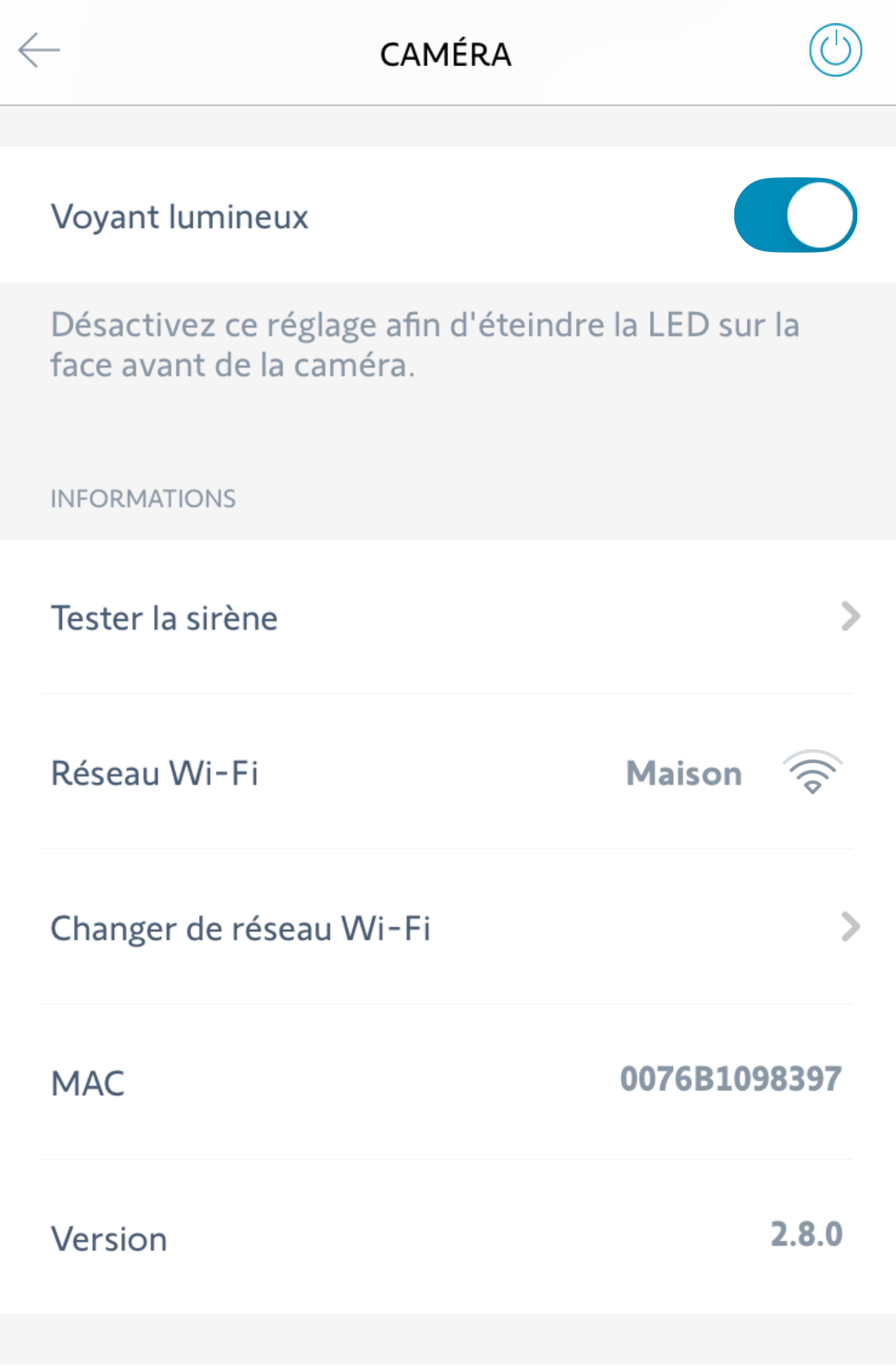Tap the camera power button icon

tap(835, 51)
